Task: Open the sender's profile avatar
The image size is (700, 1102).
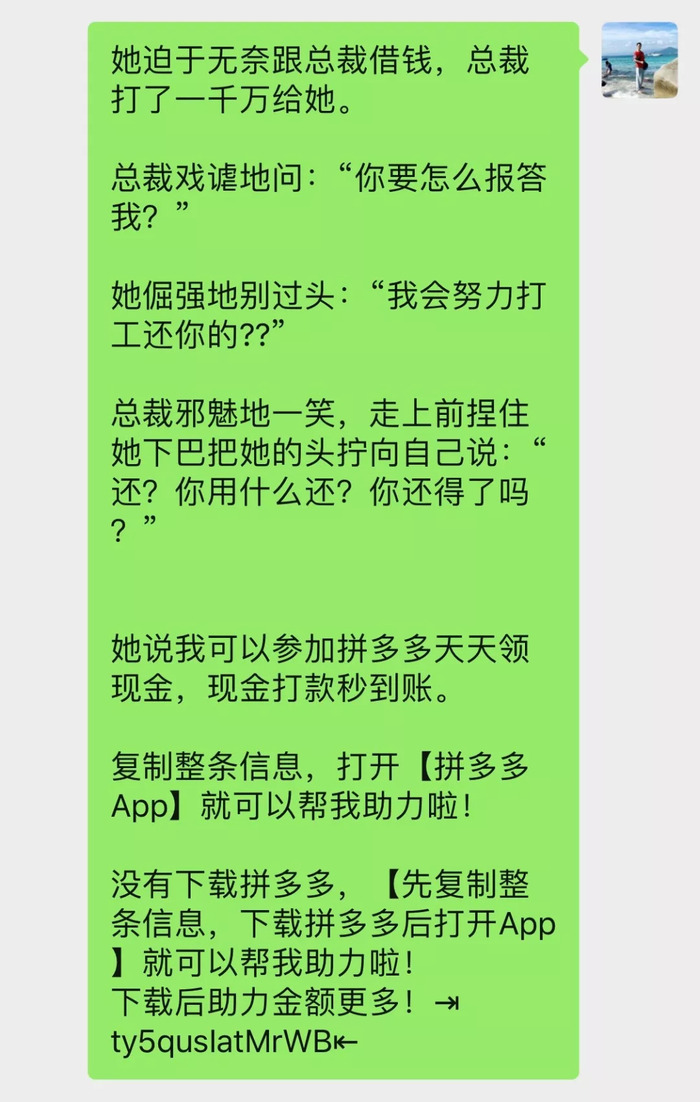Action: pyautogui.click(x=639, y=60)
